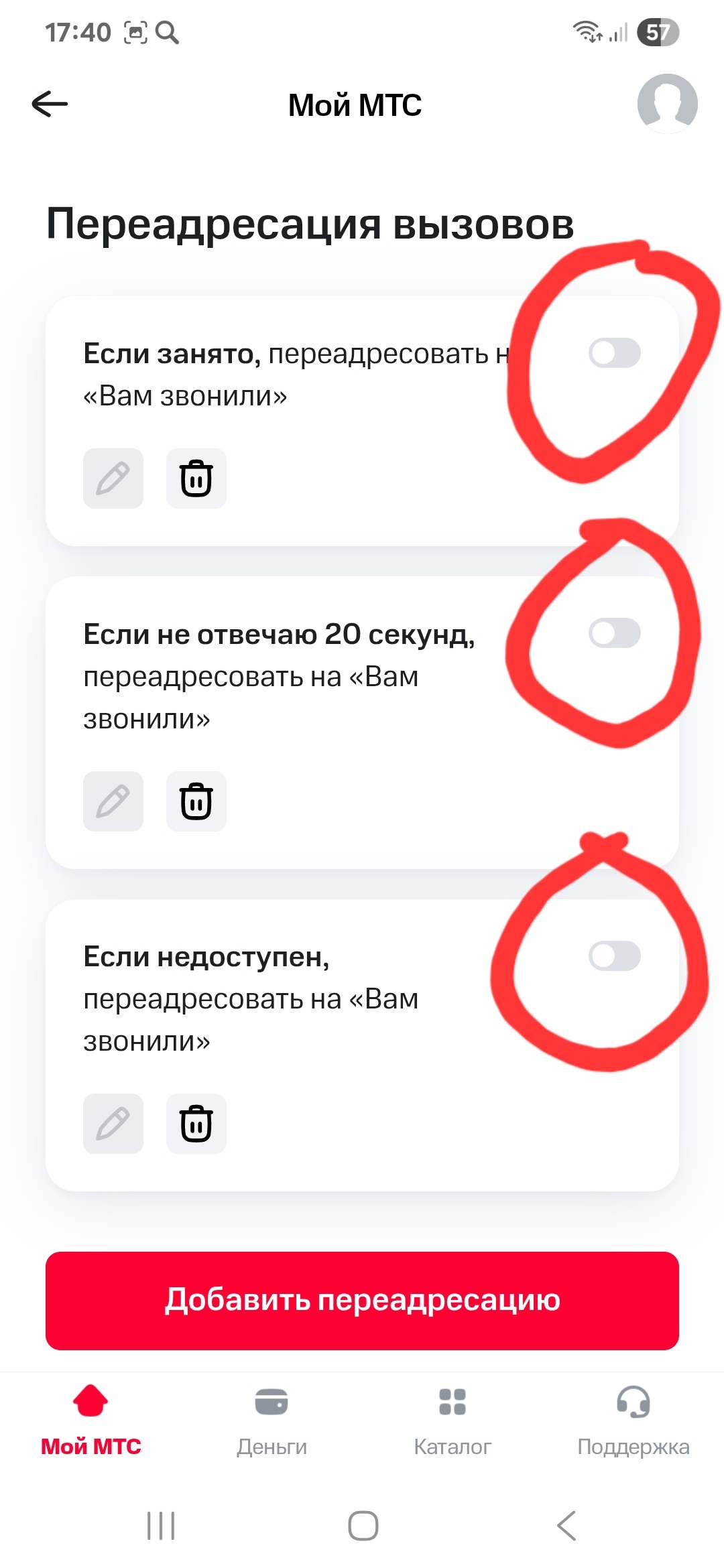Edit the «Если занято» forwarding rule

click(113, 478)
